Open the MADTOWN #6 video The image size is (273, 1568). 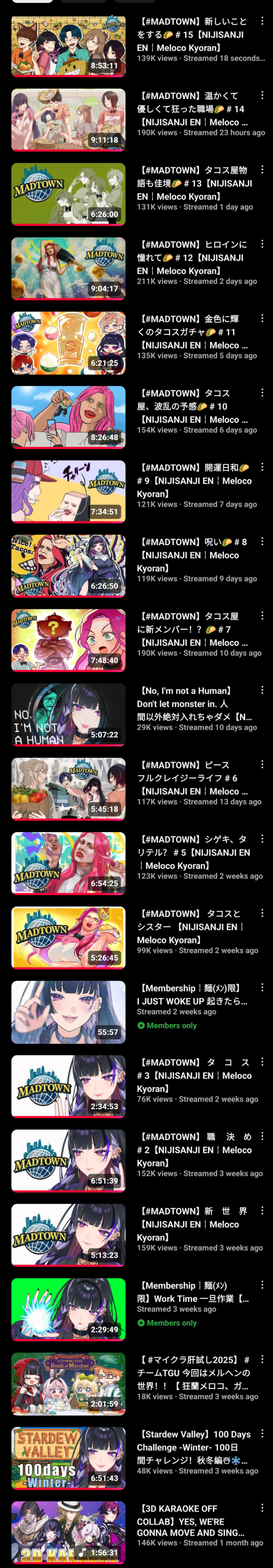point(68,788)
